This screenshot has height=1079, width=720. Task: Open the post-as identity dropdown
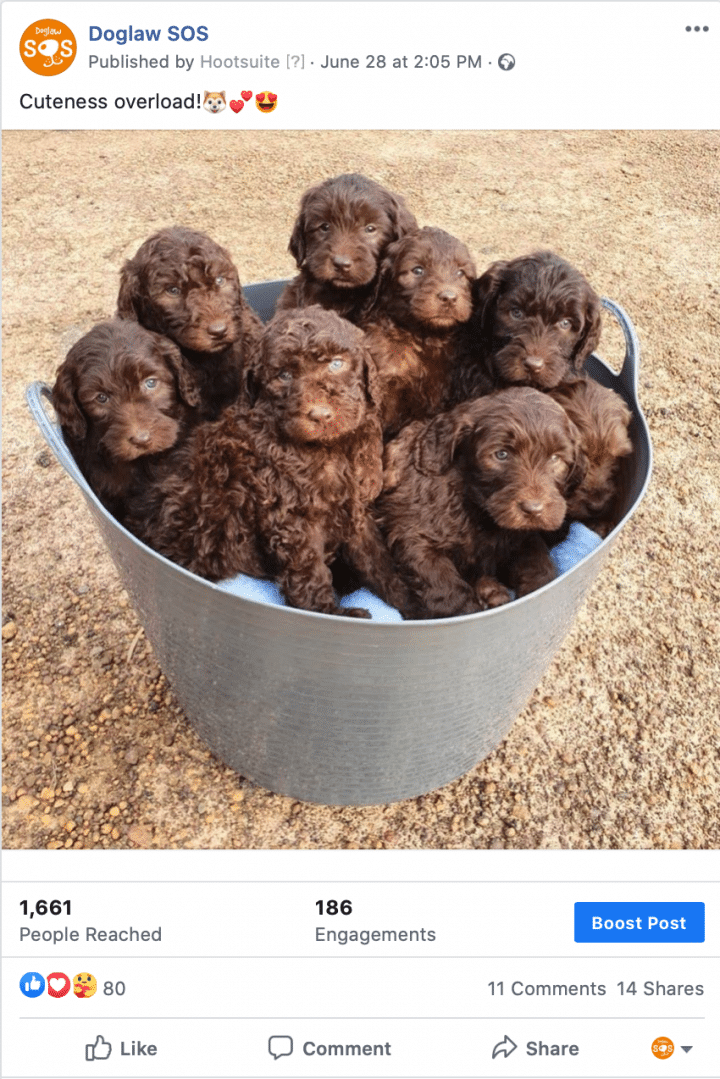pyautogui.click(x=672, y=1048)
